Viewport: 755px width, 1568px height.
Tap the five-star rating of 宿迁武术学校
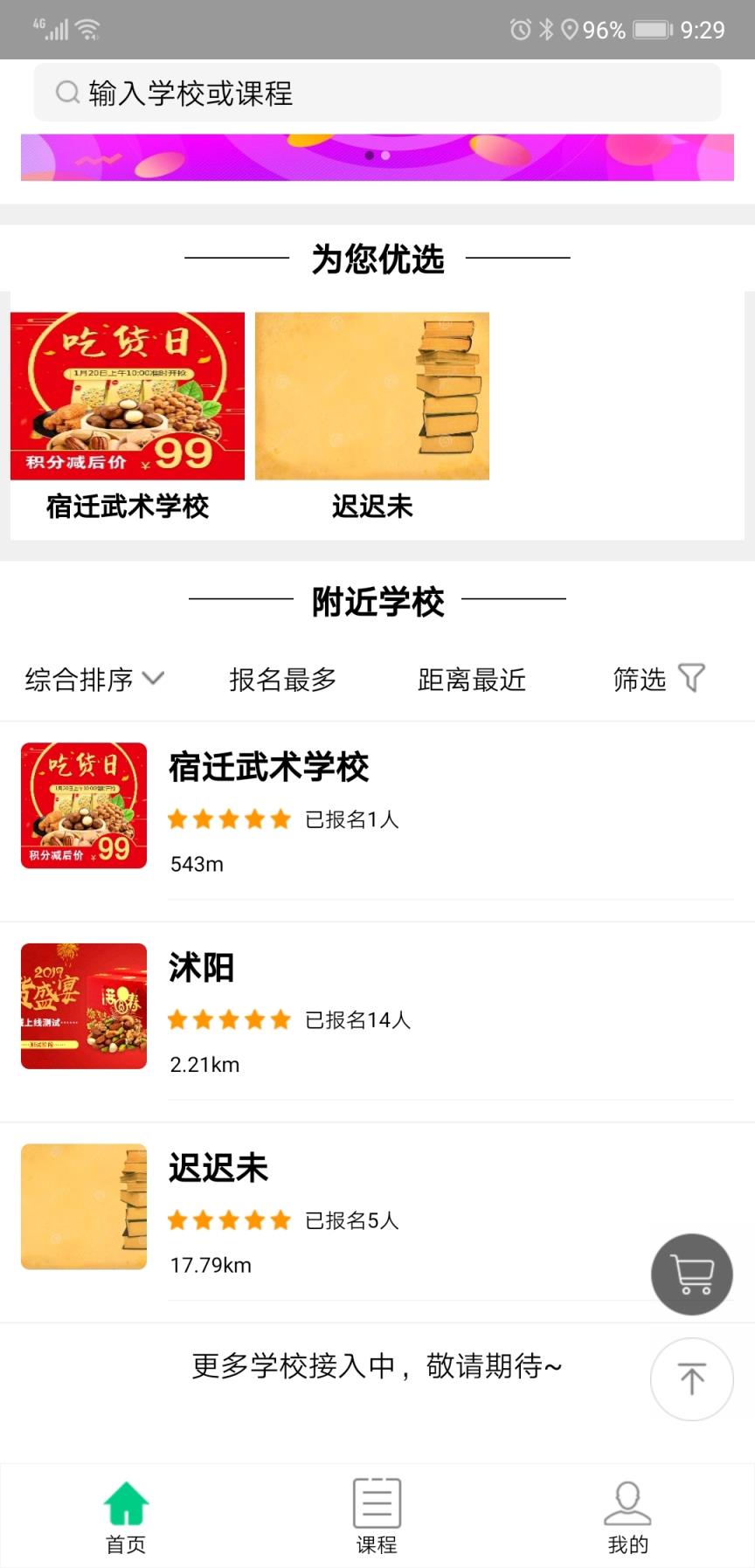[x=229, y=819]
